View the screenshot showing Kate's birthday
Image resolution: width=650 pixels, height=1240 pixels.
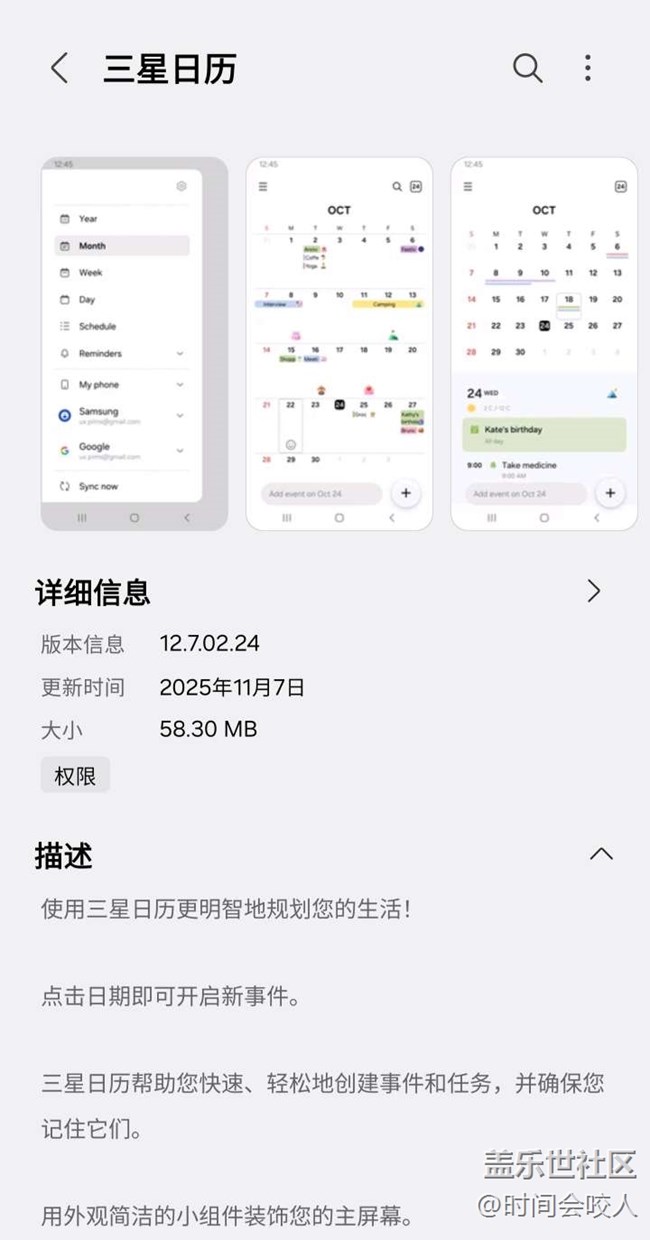pos(543,343)
